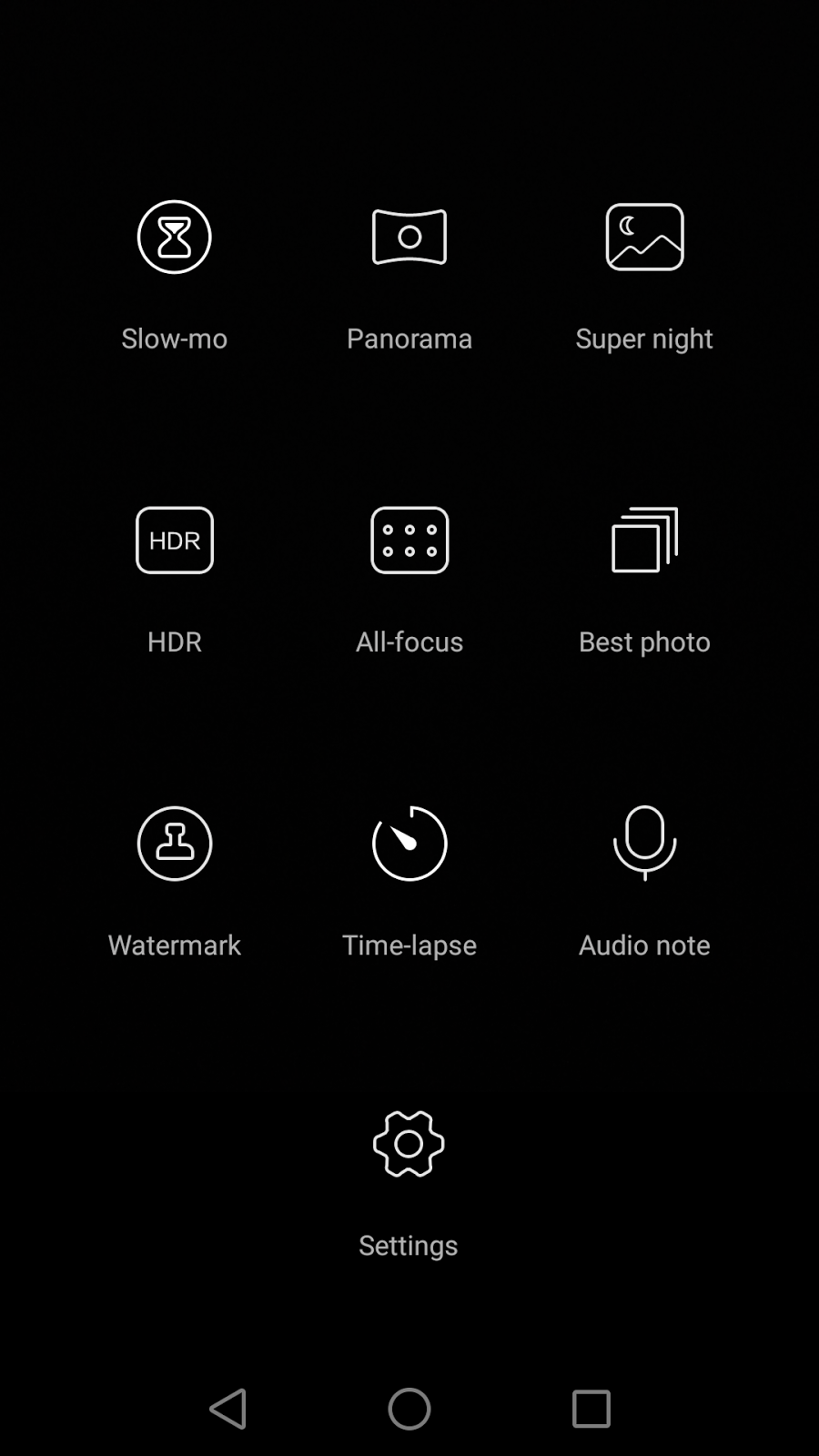Start Time-lapse mode
Screen dimensions: 819x1456
point(409,844)
